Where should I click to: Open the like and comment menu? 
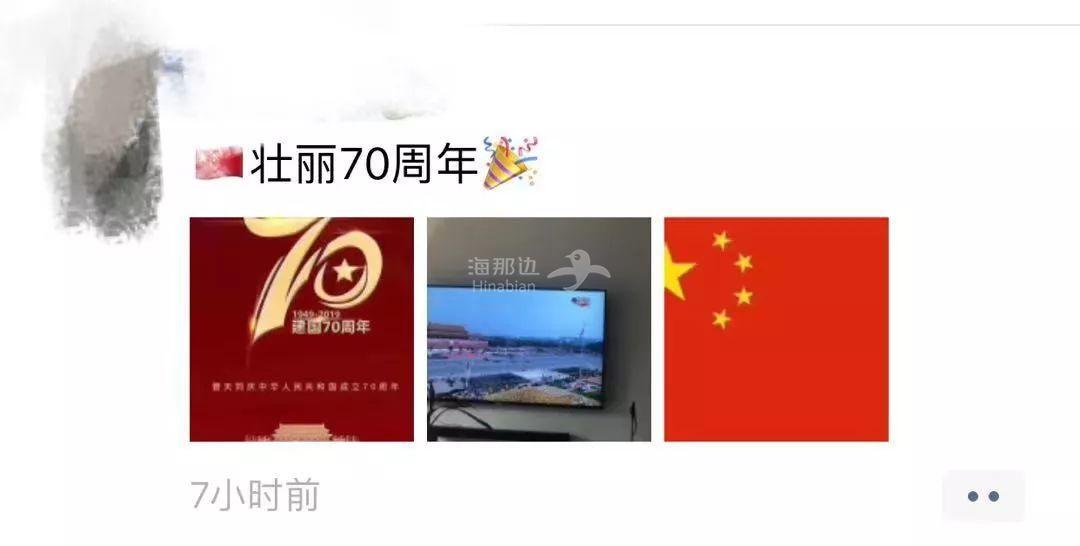click(983, 496)
